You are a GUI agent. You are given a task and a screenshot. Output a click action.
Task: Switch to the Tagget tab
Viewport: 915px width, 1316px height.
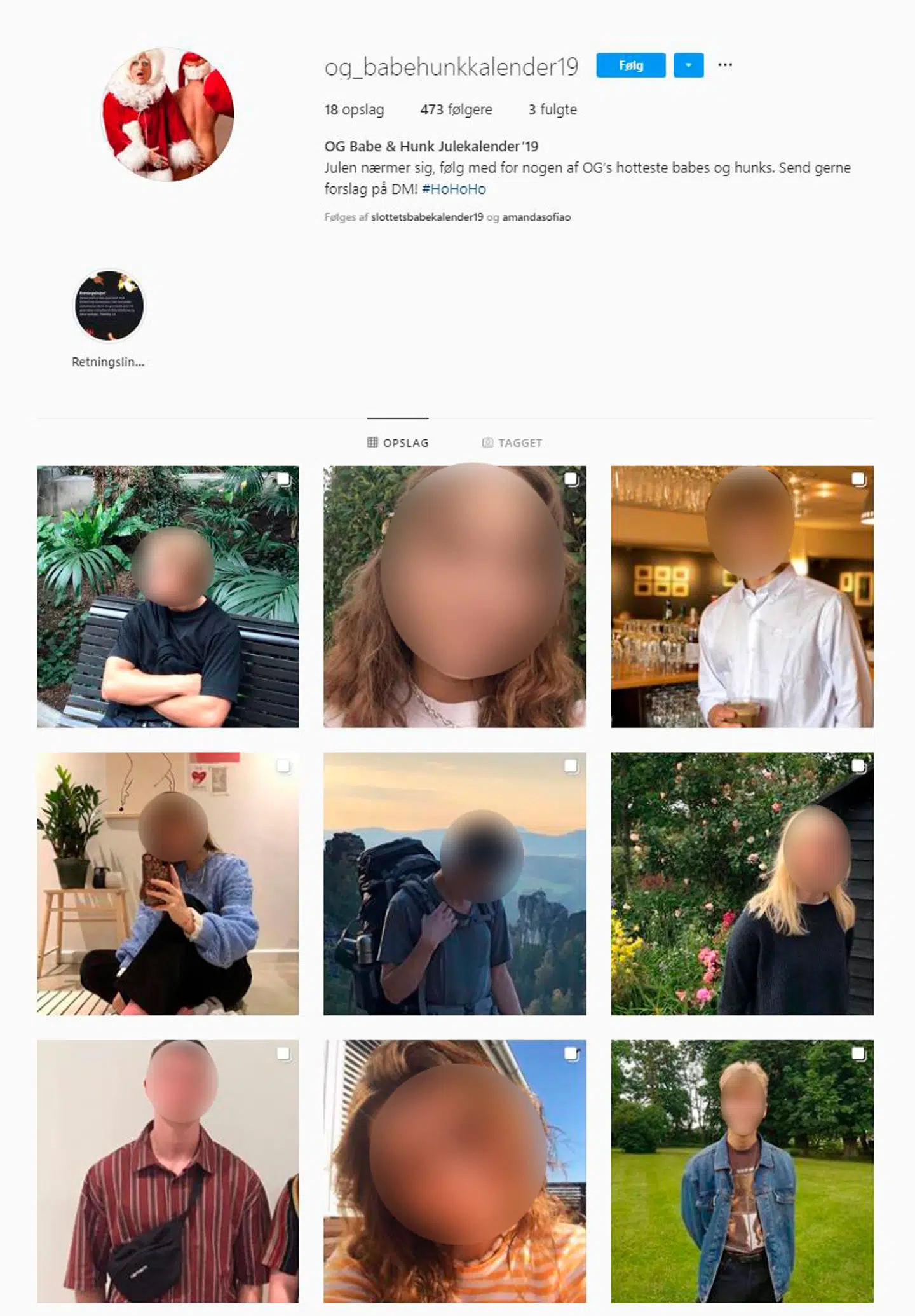point(512,442)
